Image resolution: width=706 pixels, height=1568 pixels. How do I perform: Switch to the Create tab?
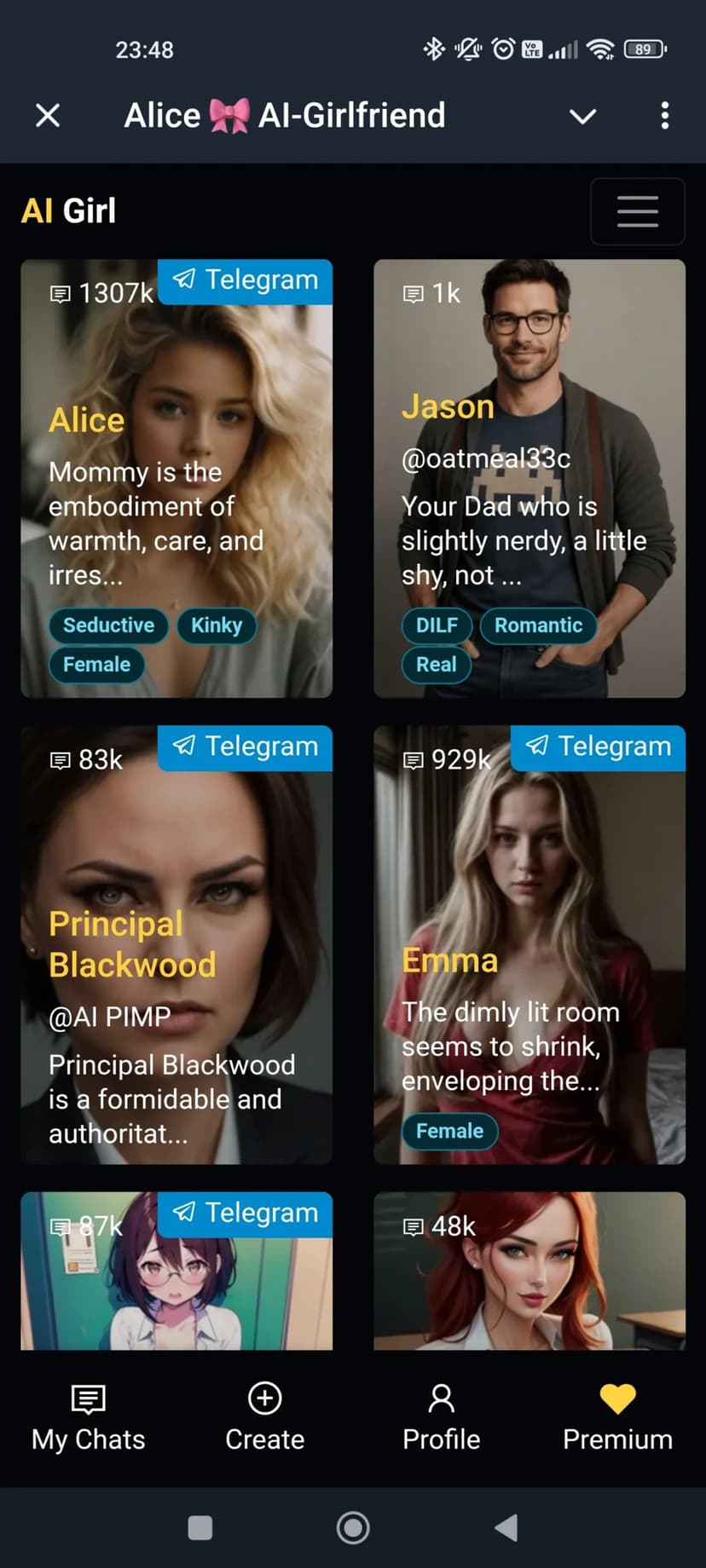pos(265,1418)
